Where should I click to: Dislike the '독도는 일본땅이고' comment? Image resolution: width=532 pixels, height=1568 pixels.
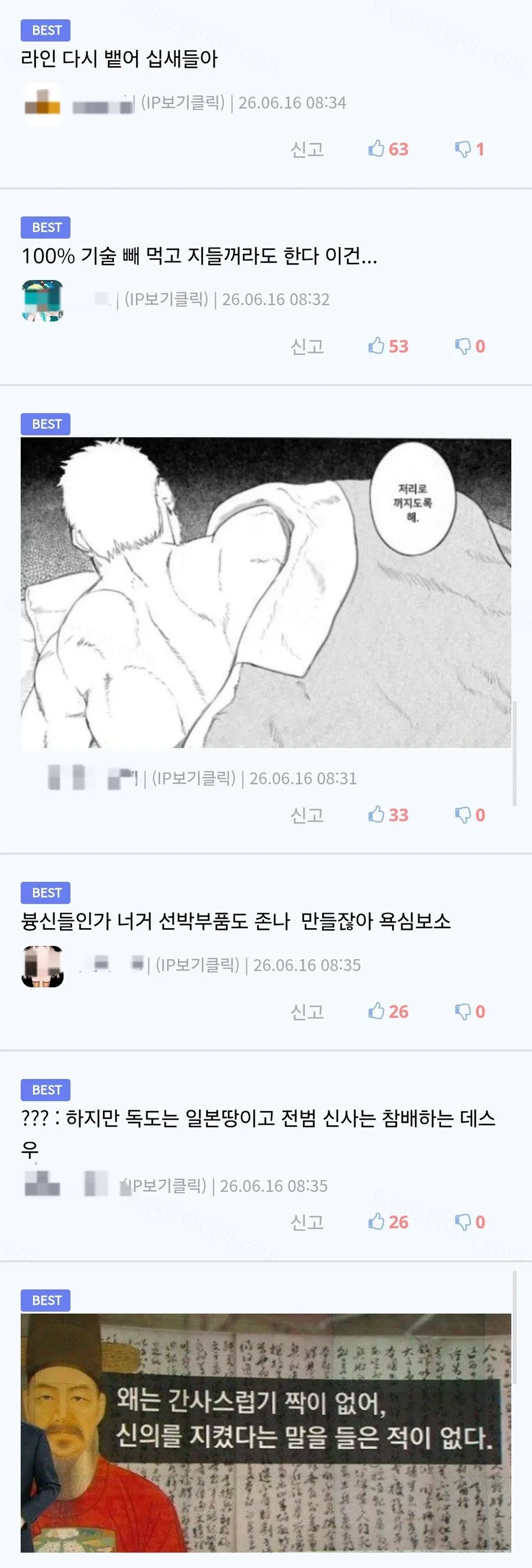tap(470, 1222)
